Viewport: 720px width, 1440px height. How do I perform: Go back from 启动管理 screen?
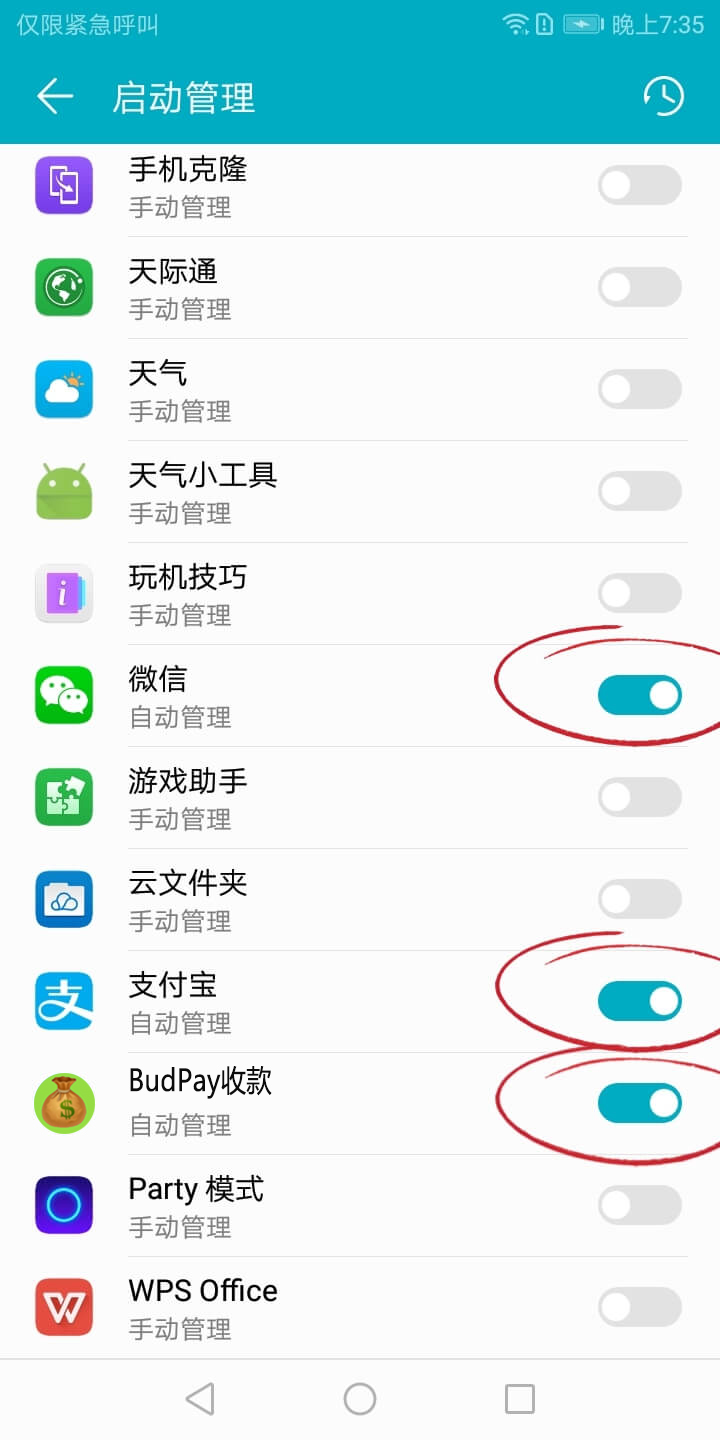(55, 97)
